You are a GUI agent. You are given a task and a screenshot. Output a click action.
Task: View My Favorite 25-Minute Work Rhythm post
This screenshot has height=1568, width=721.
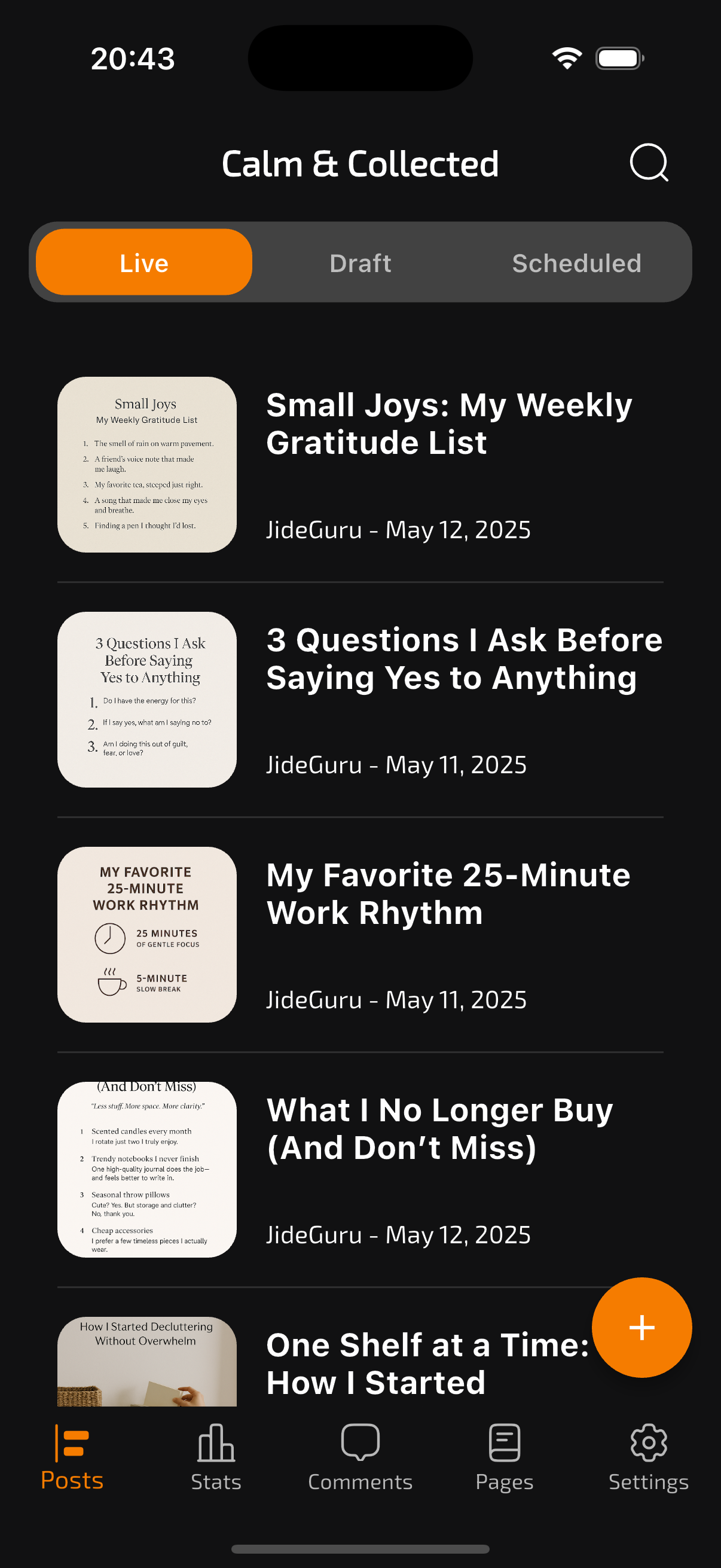click(448, 894)
